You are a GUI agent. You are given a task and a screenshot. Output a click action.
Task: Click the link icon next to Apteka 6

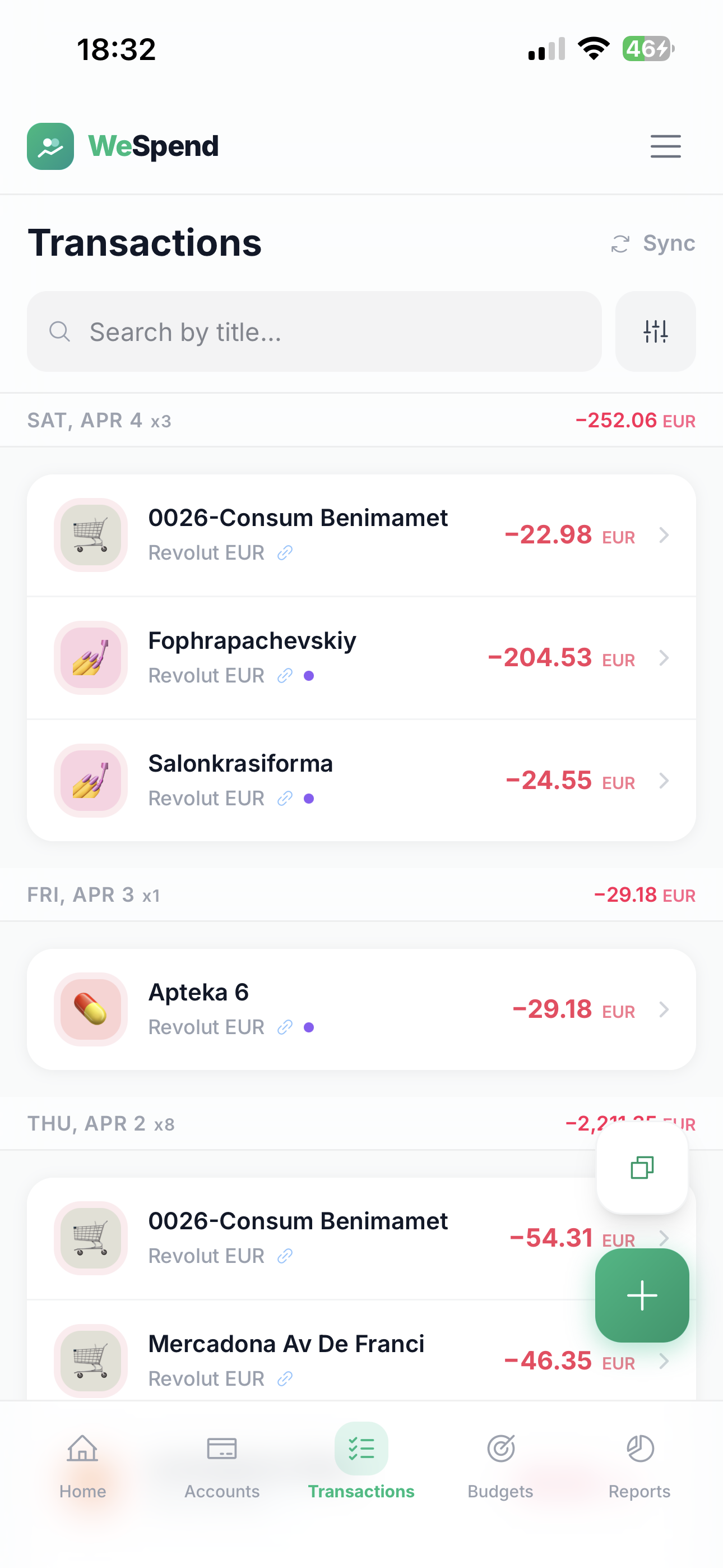point(284,1027)
